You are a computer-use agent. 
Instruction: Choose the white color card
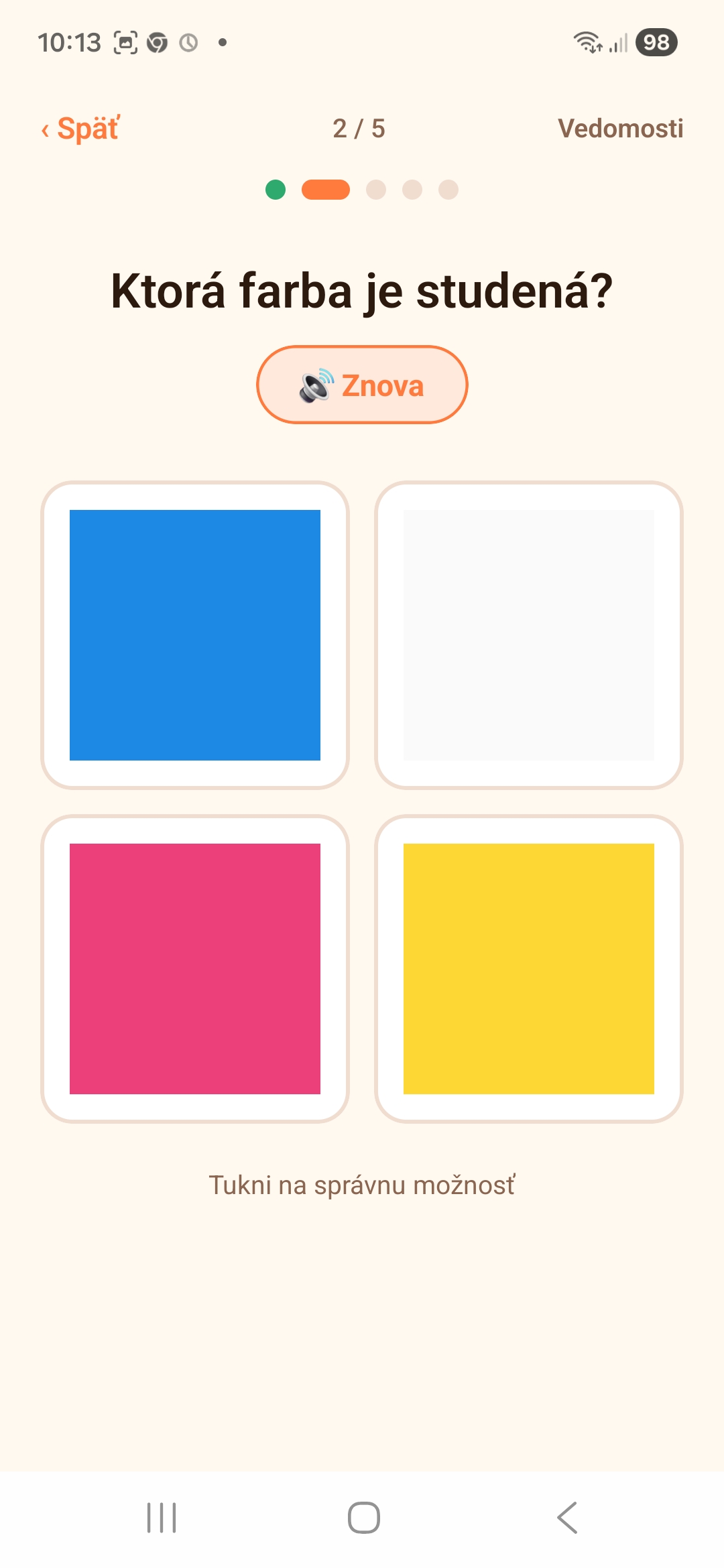click(529, 635)
